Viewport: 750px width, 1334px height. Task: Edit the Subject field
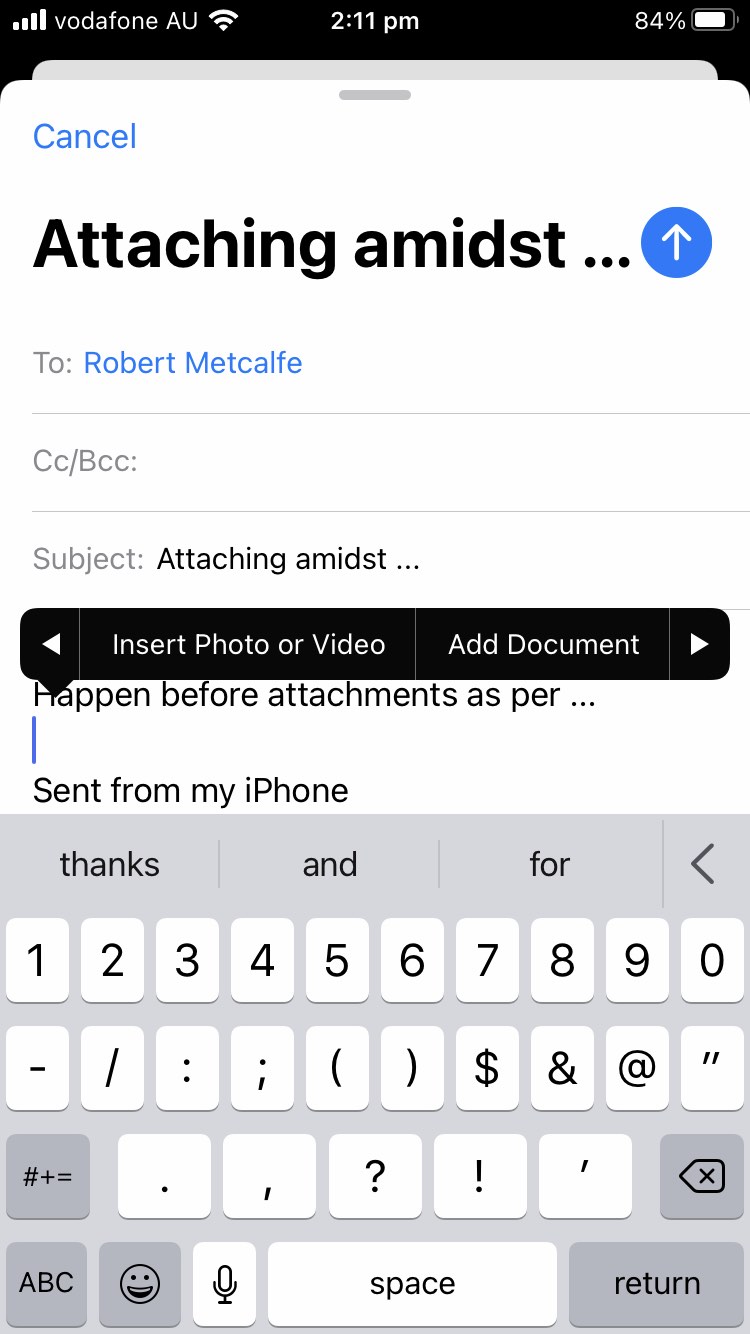(x=390, y=559)
